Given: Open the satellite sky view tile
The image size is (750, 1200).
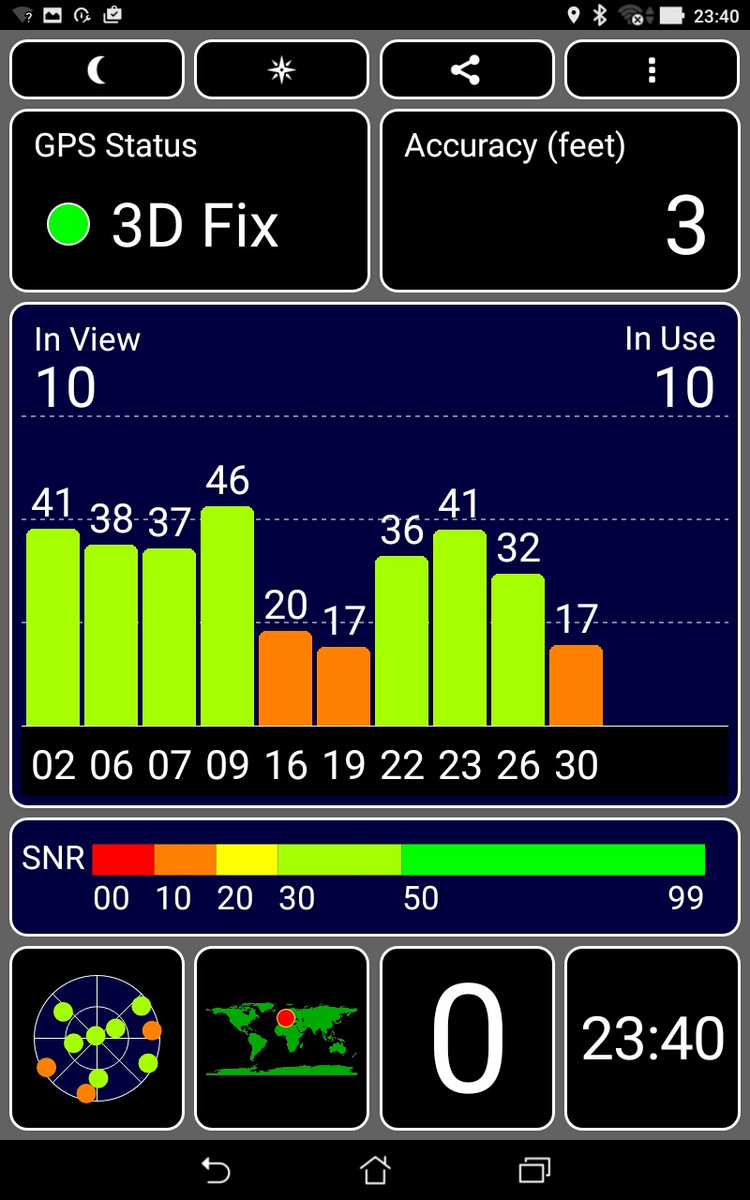Looking at the screenshot, I should click(97, 1038).
